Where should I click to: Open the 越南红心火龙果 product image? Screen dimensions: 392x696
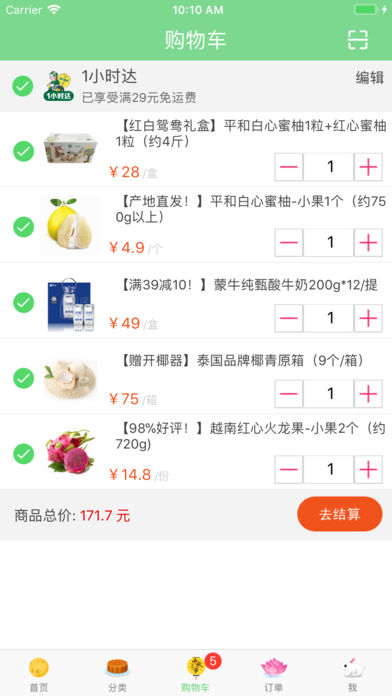pyautogui.click(x=70, y=452)
